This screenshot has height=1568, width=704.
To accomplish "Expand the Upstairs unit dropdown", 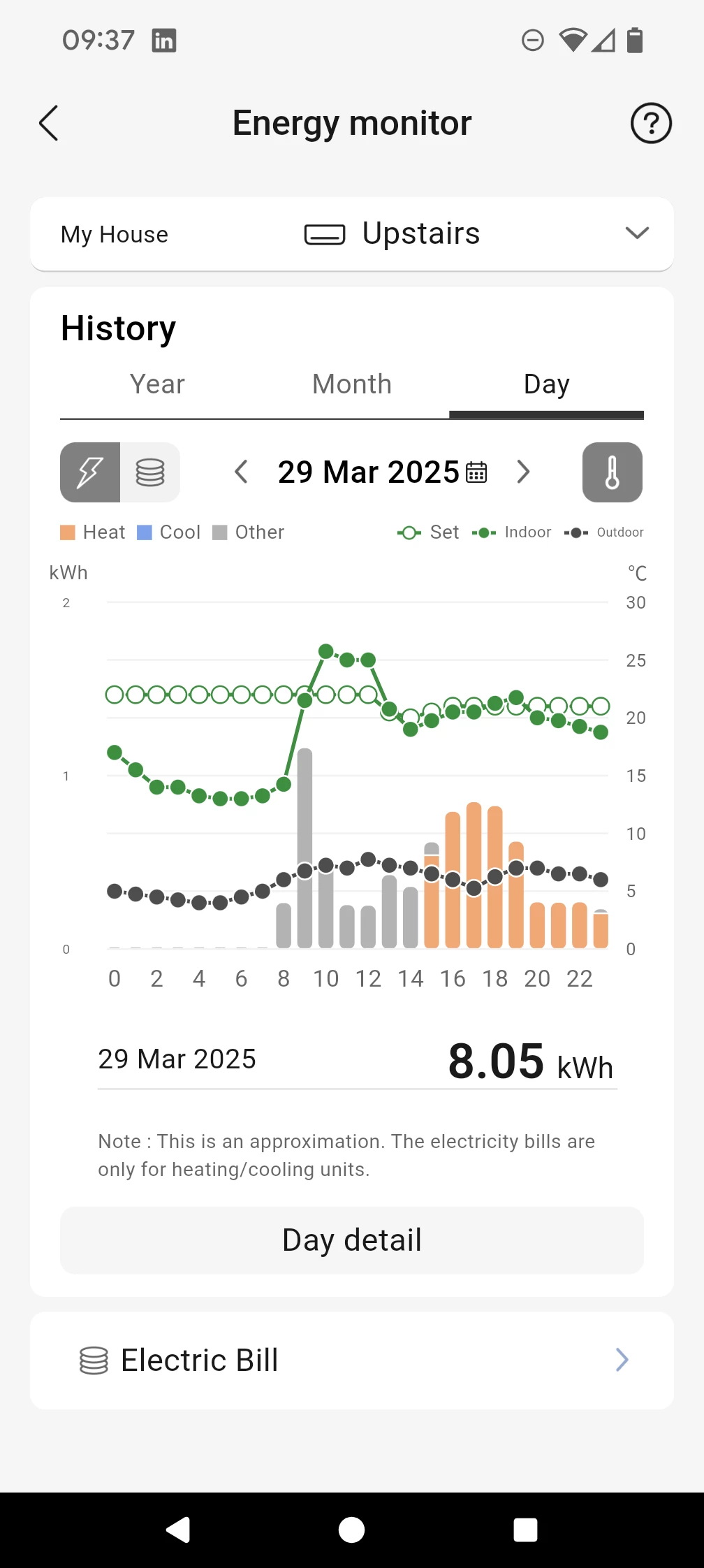I will [x=636, y=233].
